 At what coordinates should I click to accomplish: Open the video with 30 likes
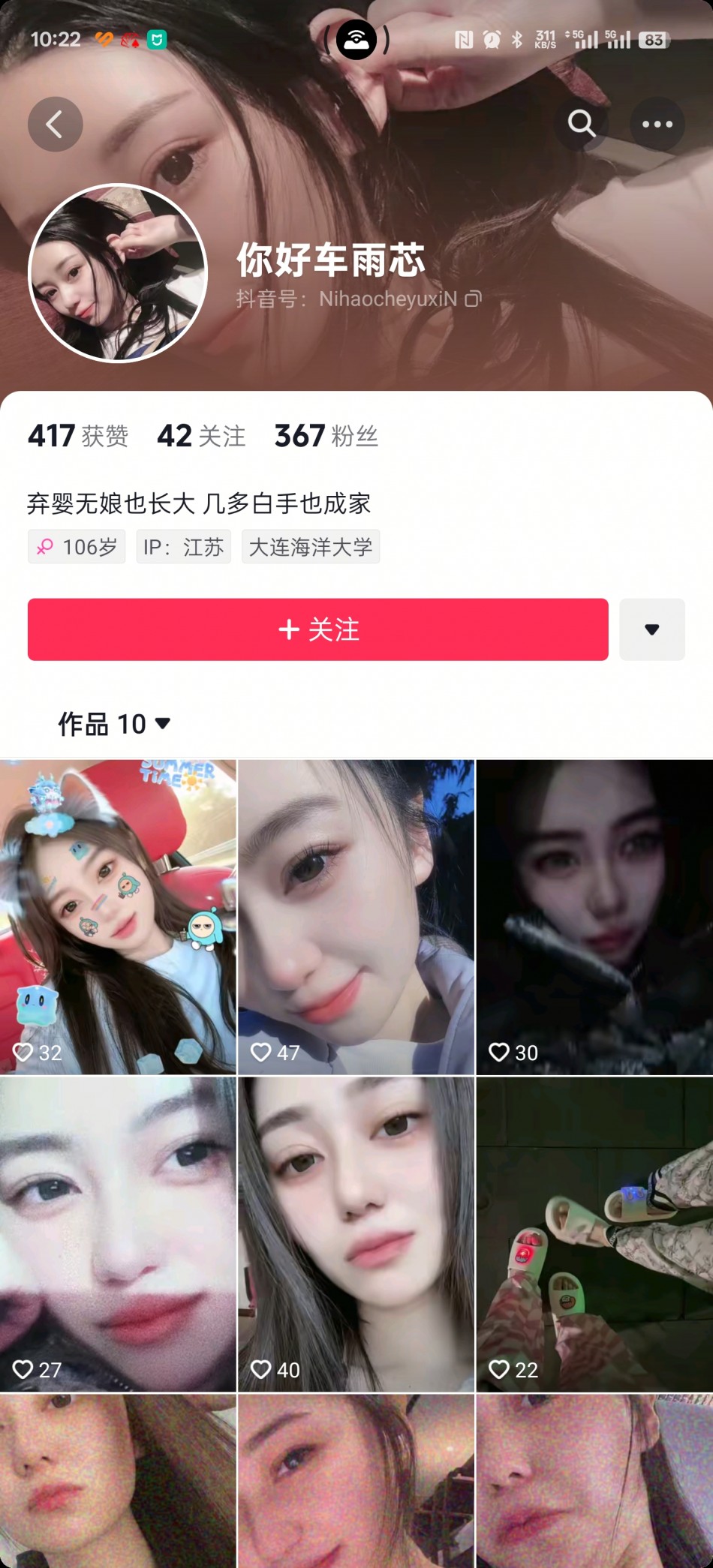594,917
